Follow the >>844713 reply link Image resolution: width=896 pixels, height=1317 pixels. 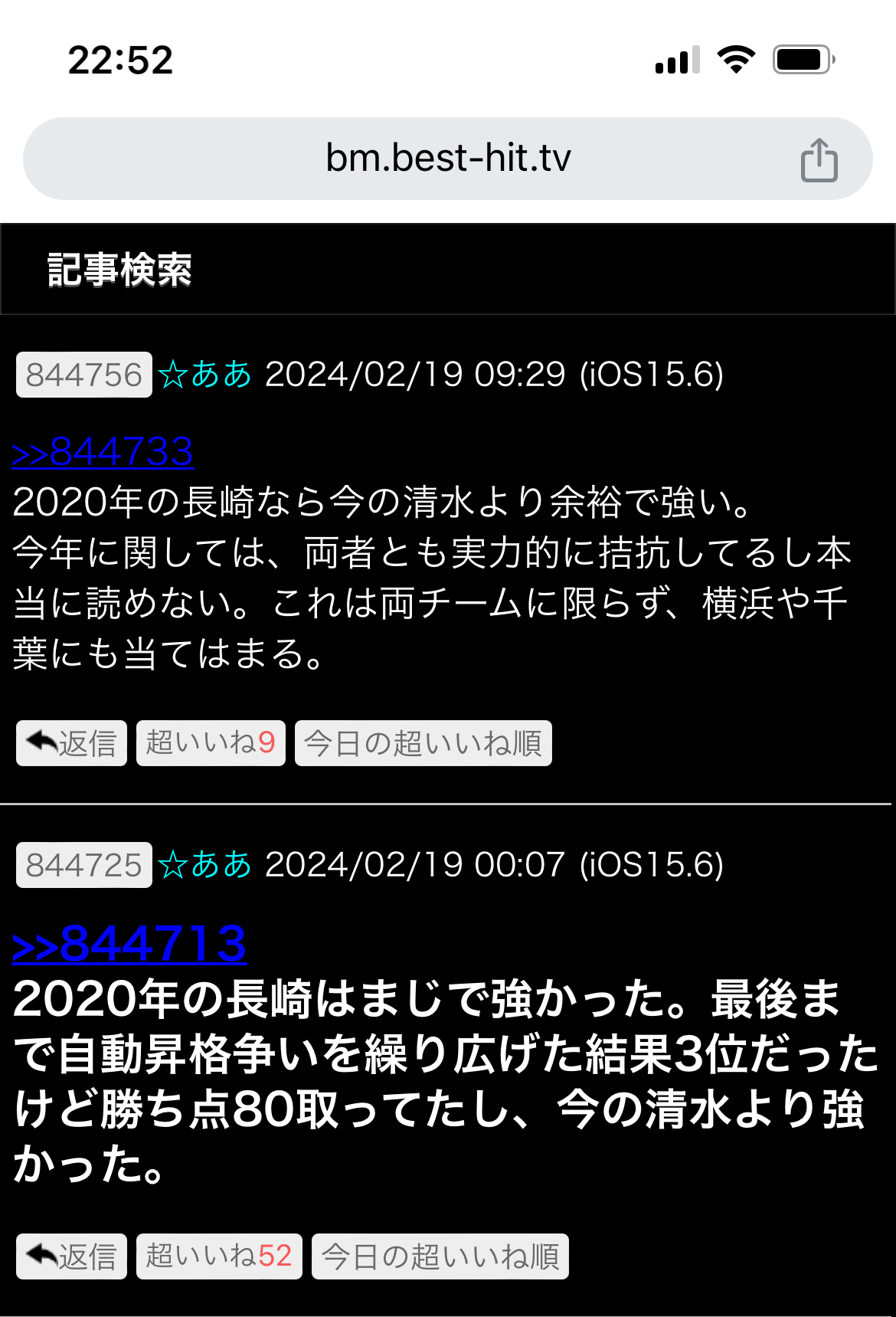point(129,943)
